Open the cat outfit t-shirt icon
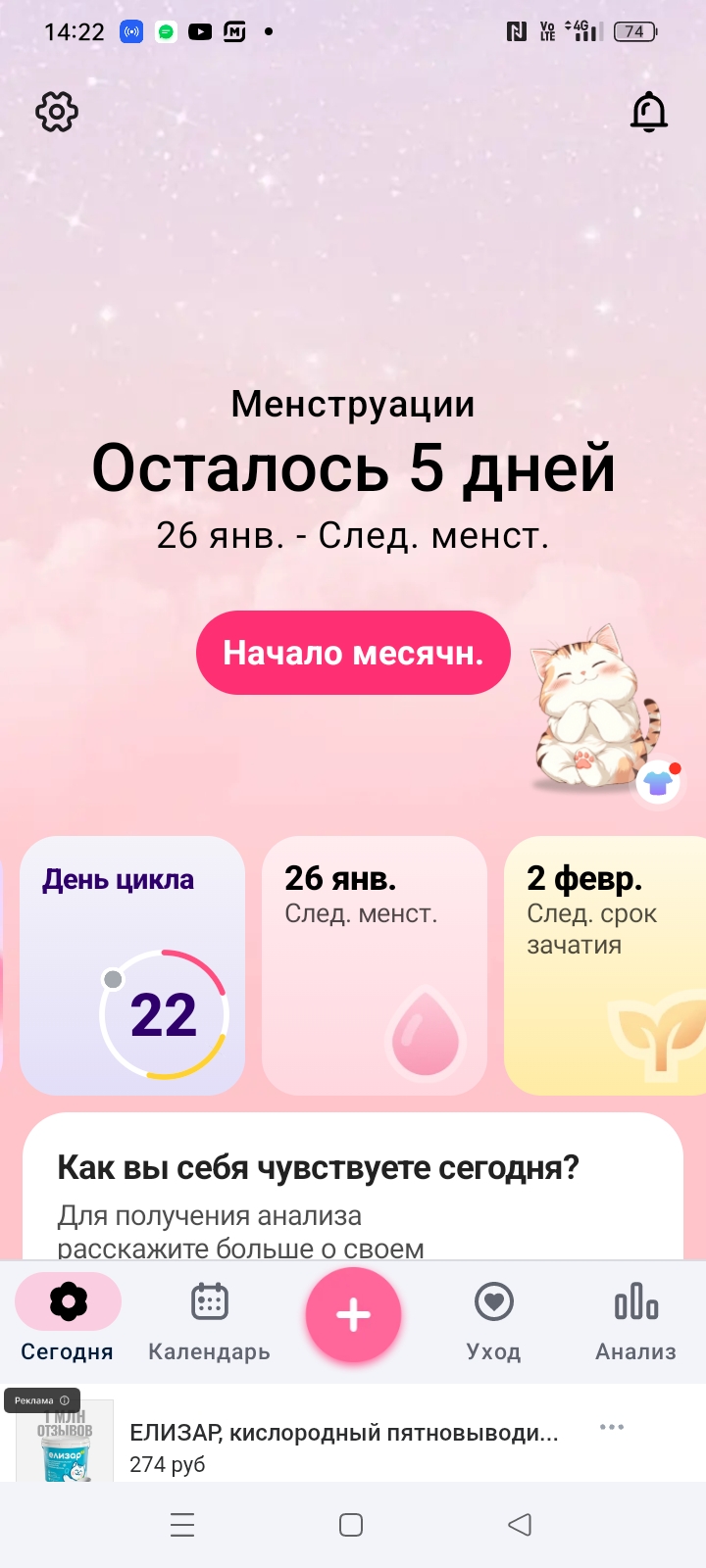The height and width of the screenshot is (1568, 706). [658, 783]
